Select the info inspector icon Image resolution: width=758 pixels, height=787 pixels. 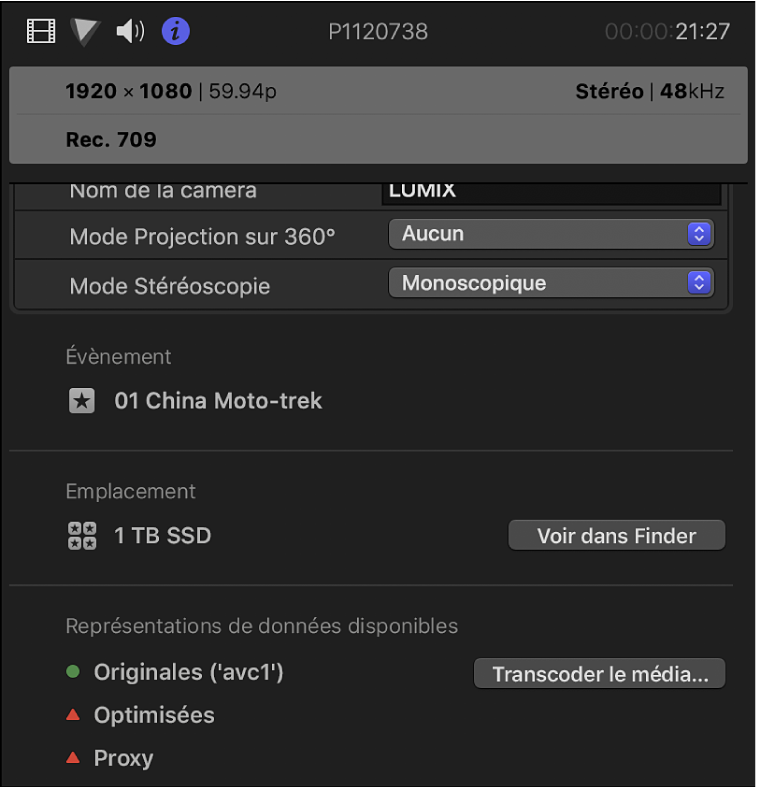pyautogui.click(x=175, y=32)
